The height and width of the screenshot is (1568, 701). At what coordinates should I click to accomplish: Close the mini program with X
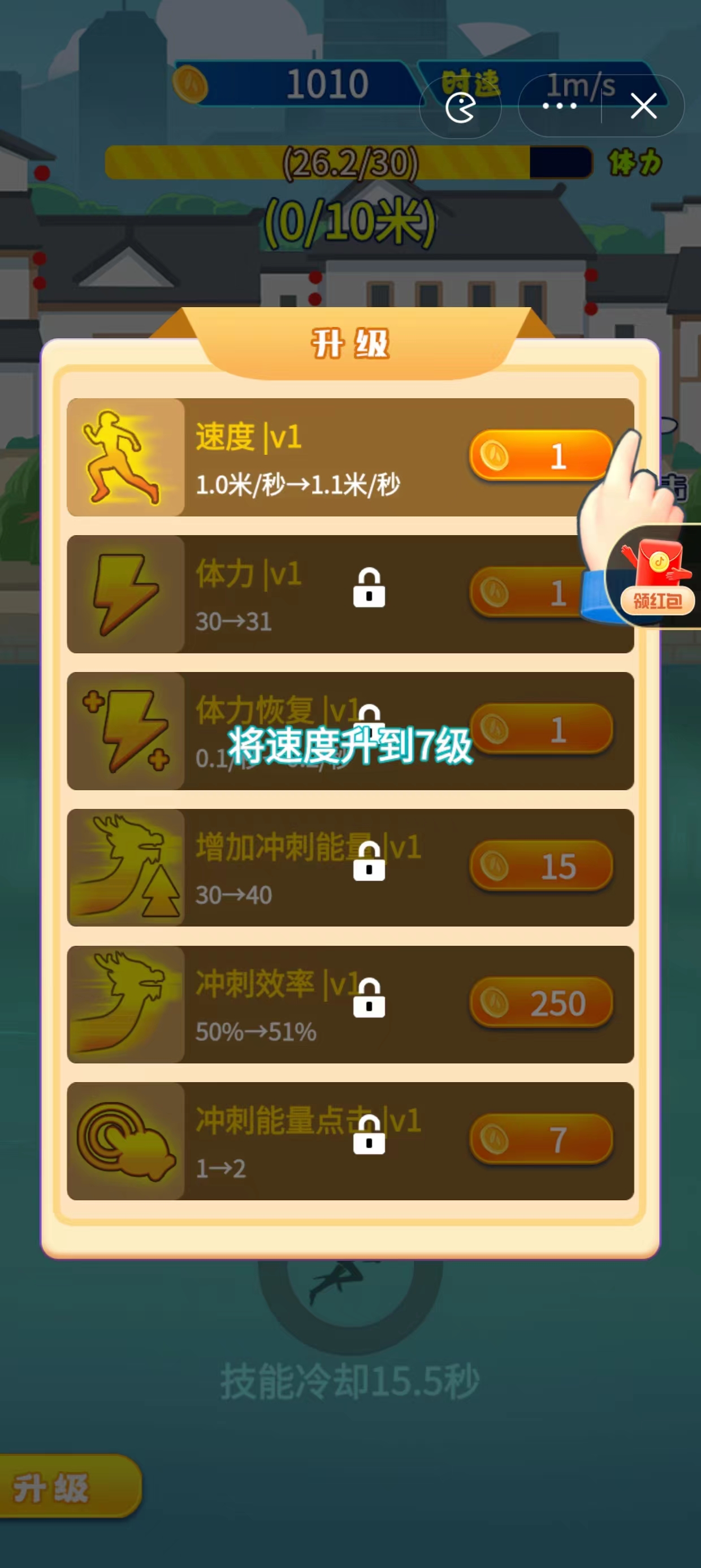643,106
